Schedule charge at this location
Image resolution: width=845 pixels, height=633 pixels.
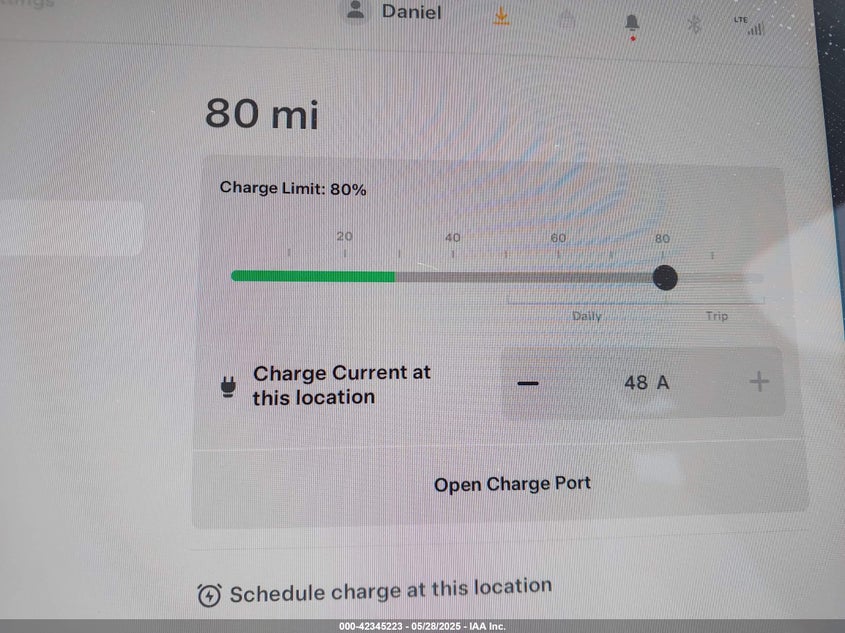click(x=375, y=591)
